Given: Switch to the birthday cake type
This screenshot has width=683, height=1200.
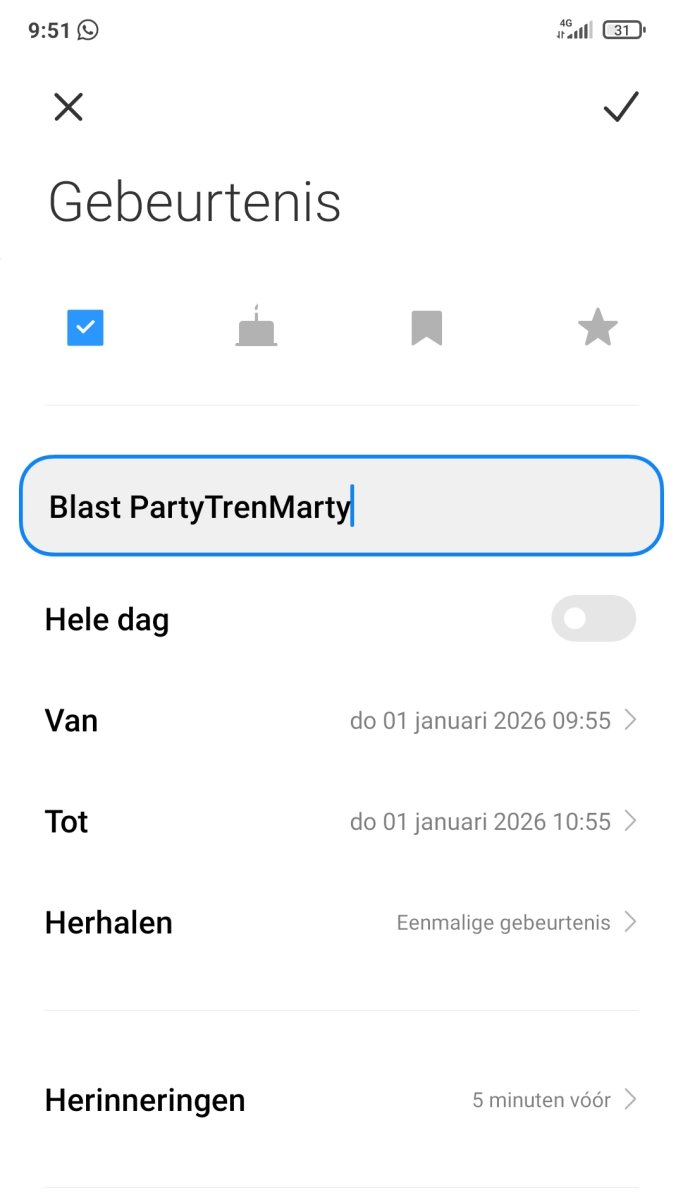Looking at the screenshot, I should 256,327.
